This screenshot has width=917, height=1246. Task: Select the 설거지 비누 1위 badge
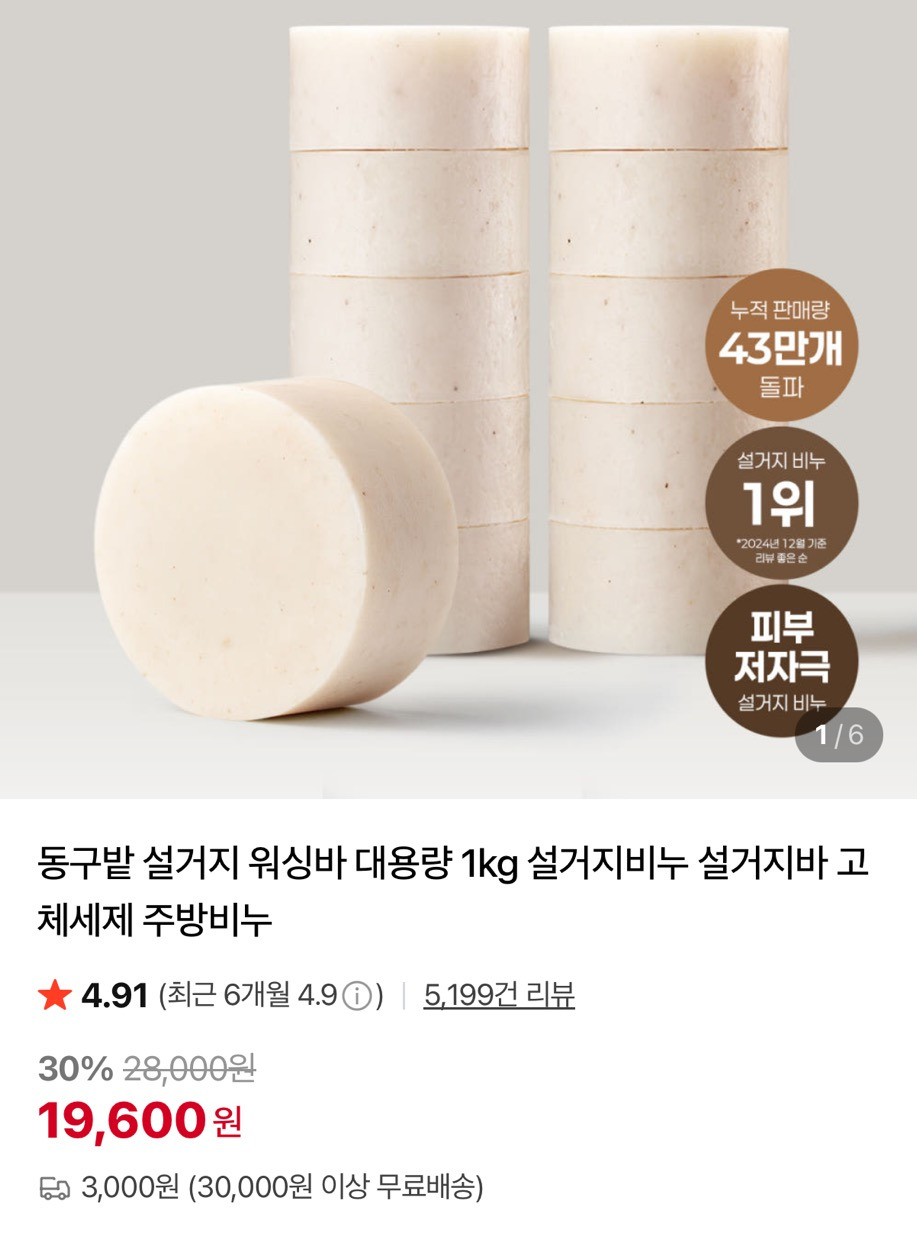[x=783, y=500]
